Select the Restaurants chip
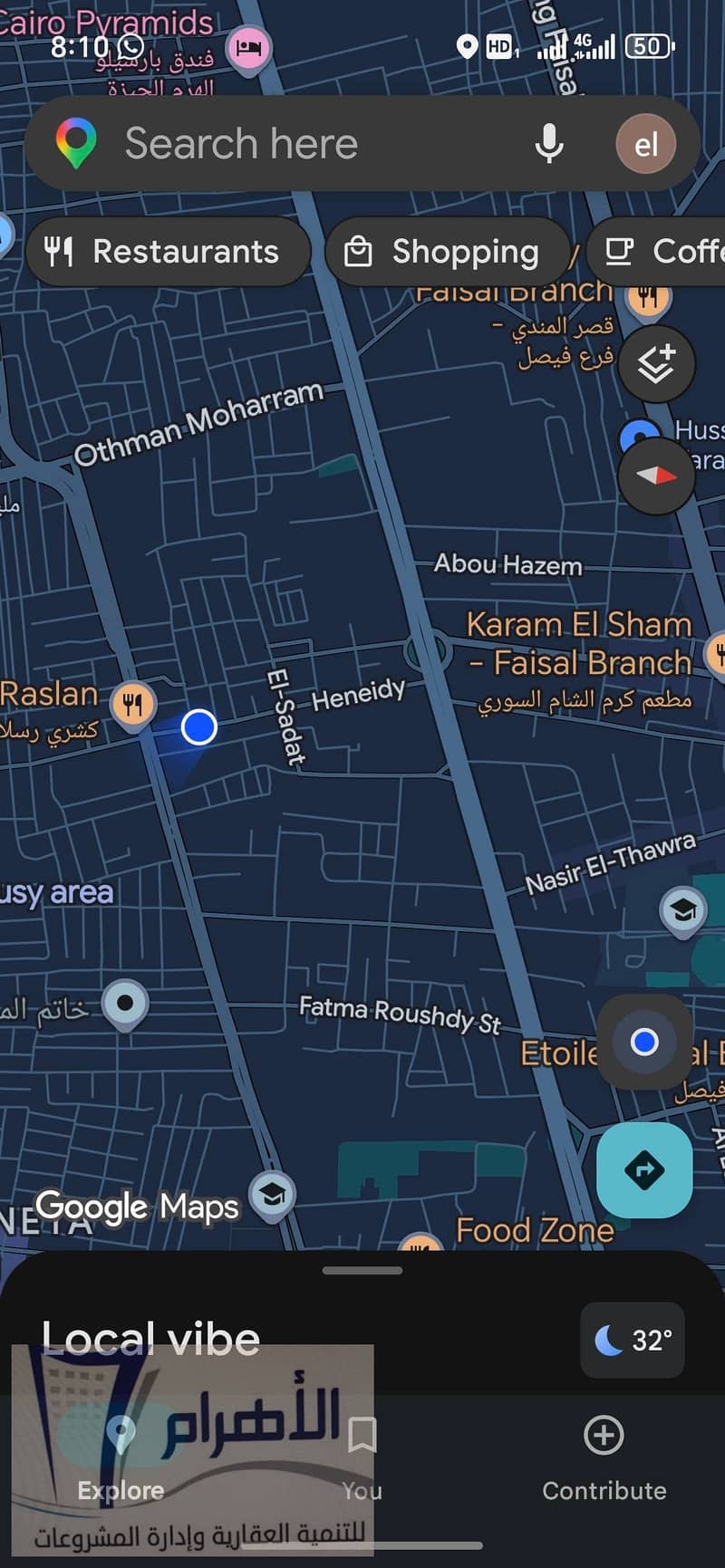Screen dimensions: 725x1568 coord(168,251)
